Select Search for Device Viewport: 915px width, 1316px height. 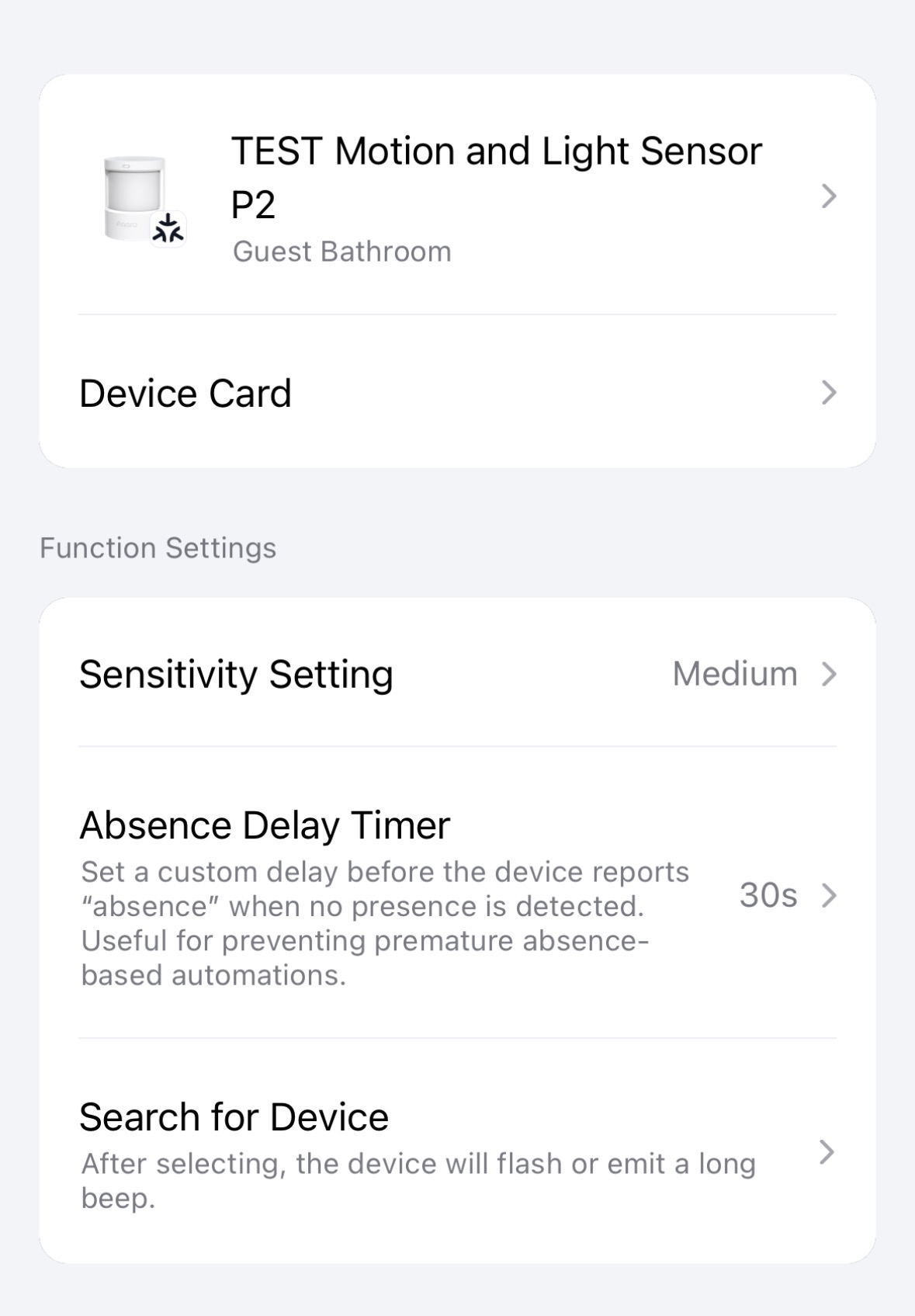[457, 1152]
